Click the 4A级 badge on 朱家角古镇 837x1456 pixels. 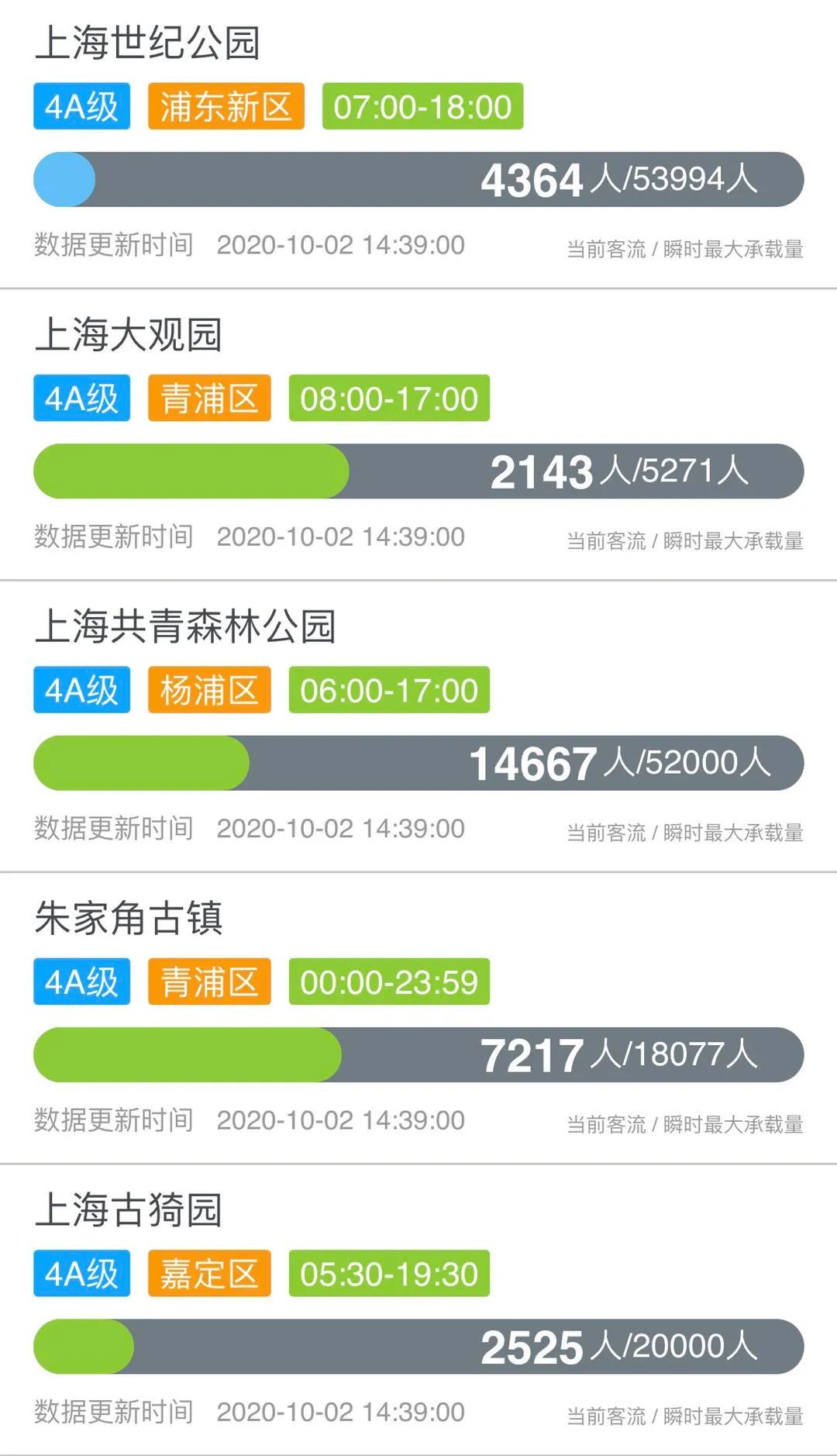point(81,980)
